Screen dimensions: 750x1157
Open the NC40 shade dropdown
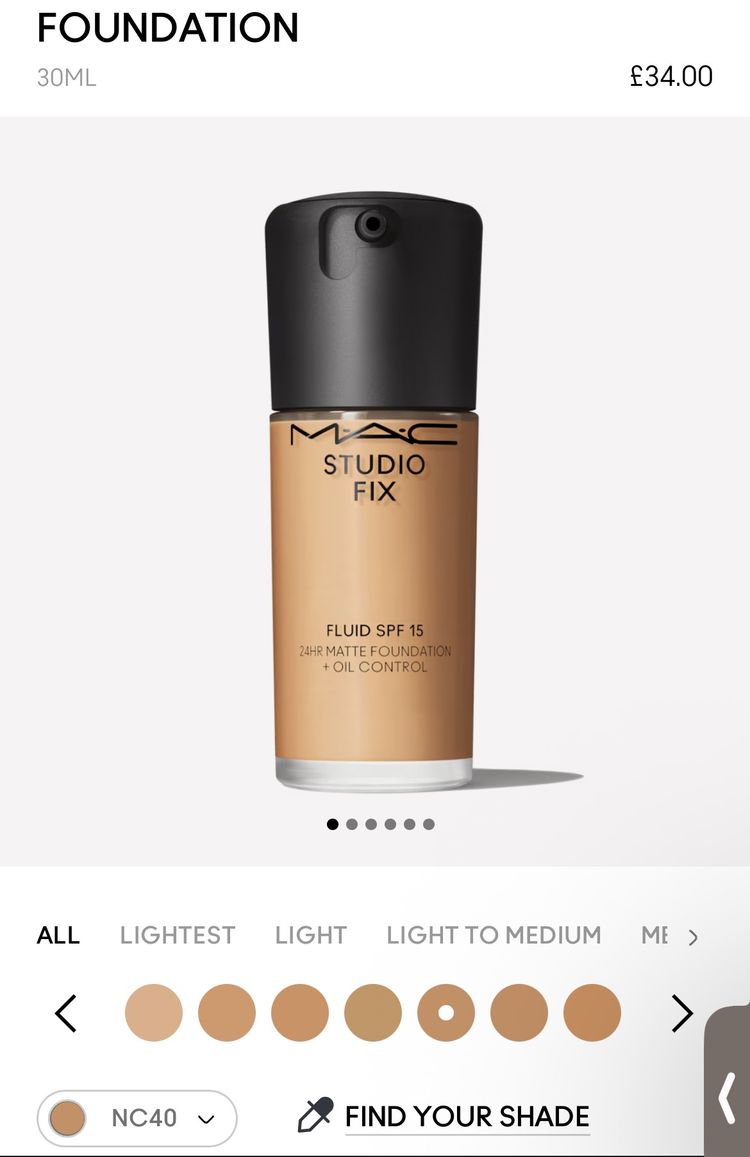(135, 1118)
